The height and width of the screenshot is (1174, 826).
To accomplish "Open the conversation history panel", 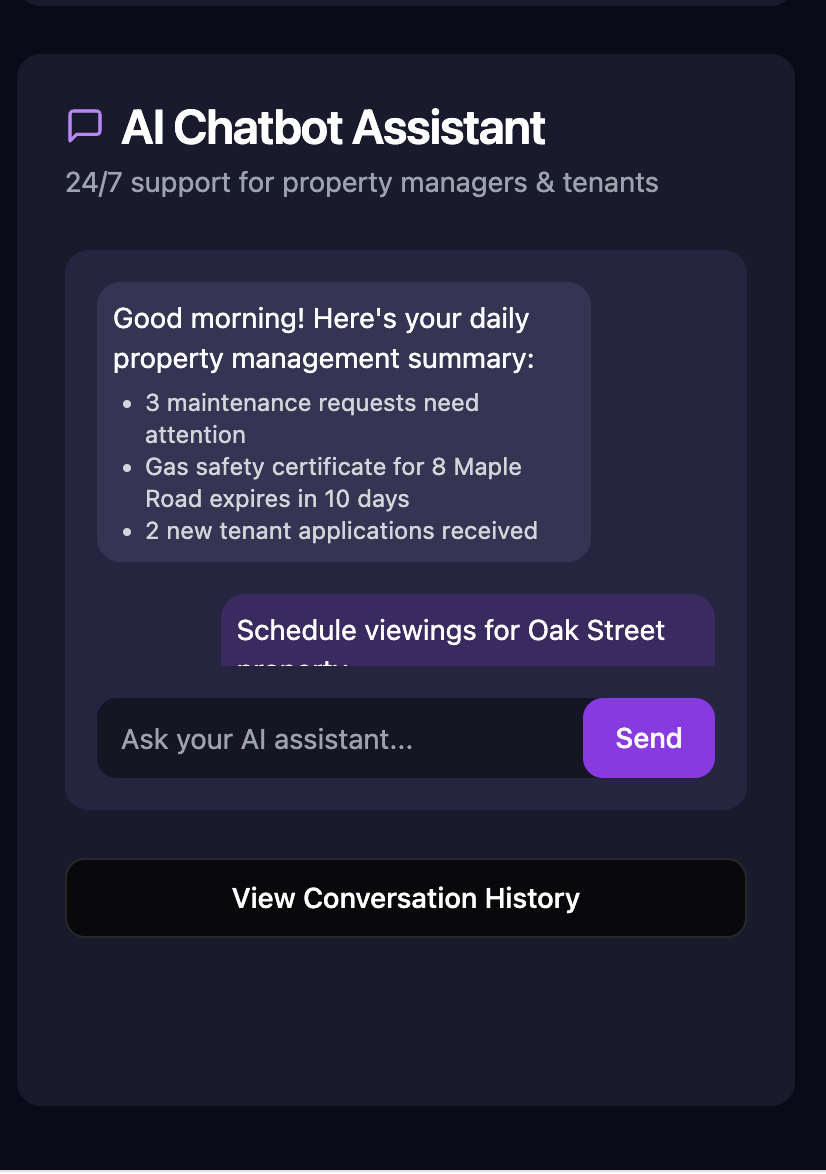I will coord(405,897).
